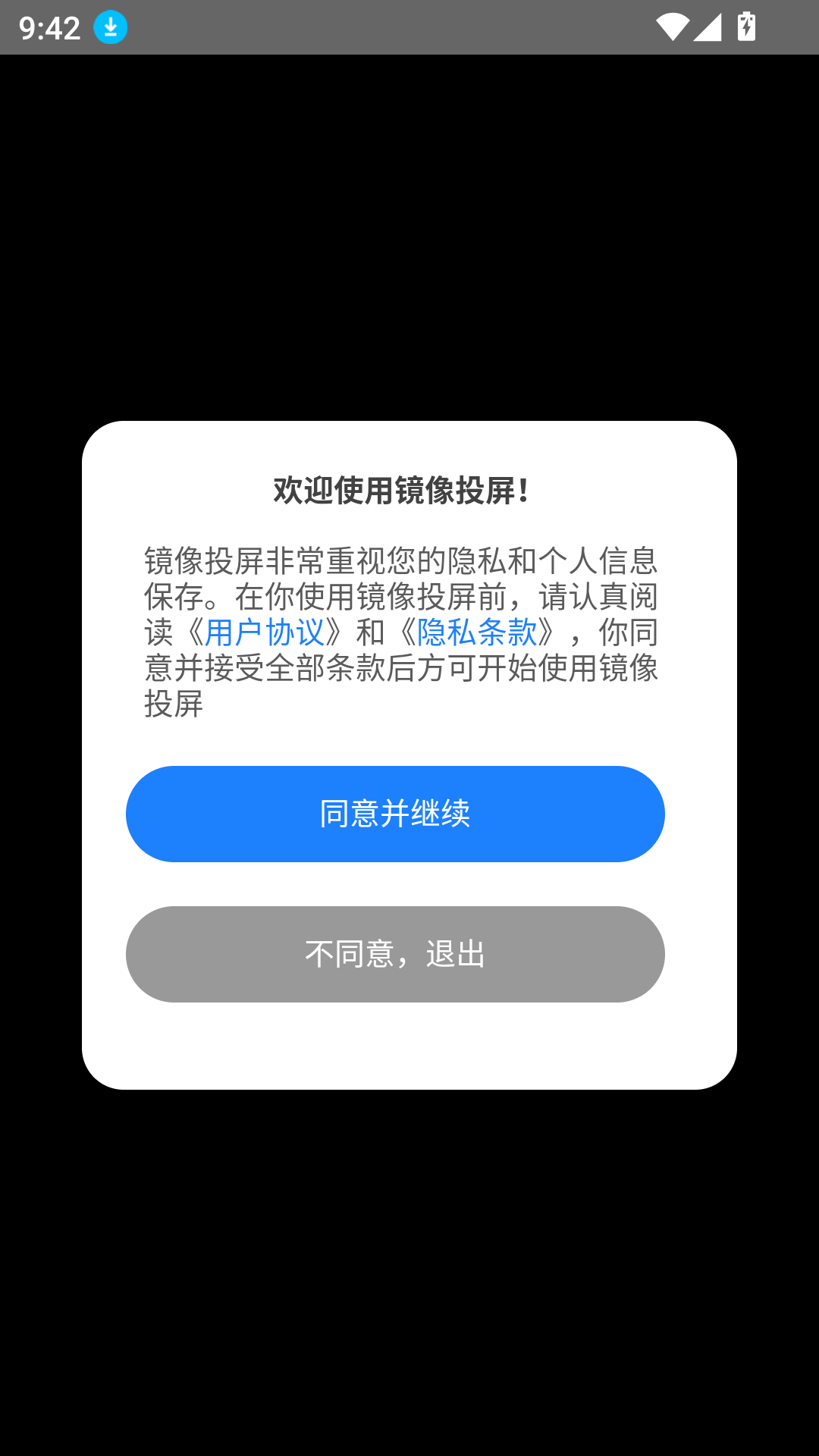Viewport: 819px width, 1456px height.
Task: Accept the terms to continue
Action: pyautogui.click(x=394, y=814)
